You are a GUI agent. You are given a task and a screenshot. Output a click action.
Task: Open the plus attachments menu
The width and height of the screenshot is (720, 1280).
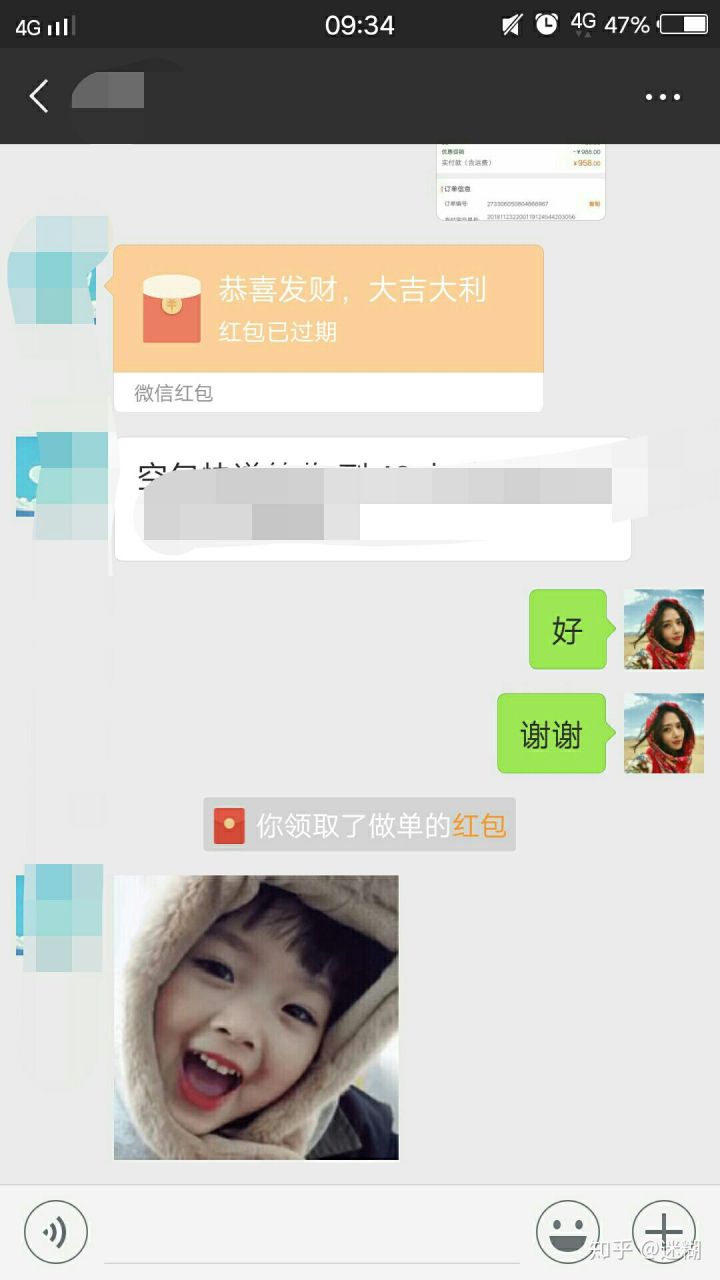tap(663, 1231)
